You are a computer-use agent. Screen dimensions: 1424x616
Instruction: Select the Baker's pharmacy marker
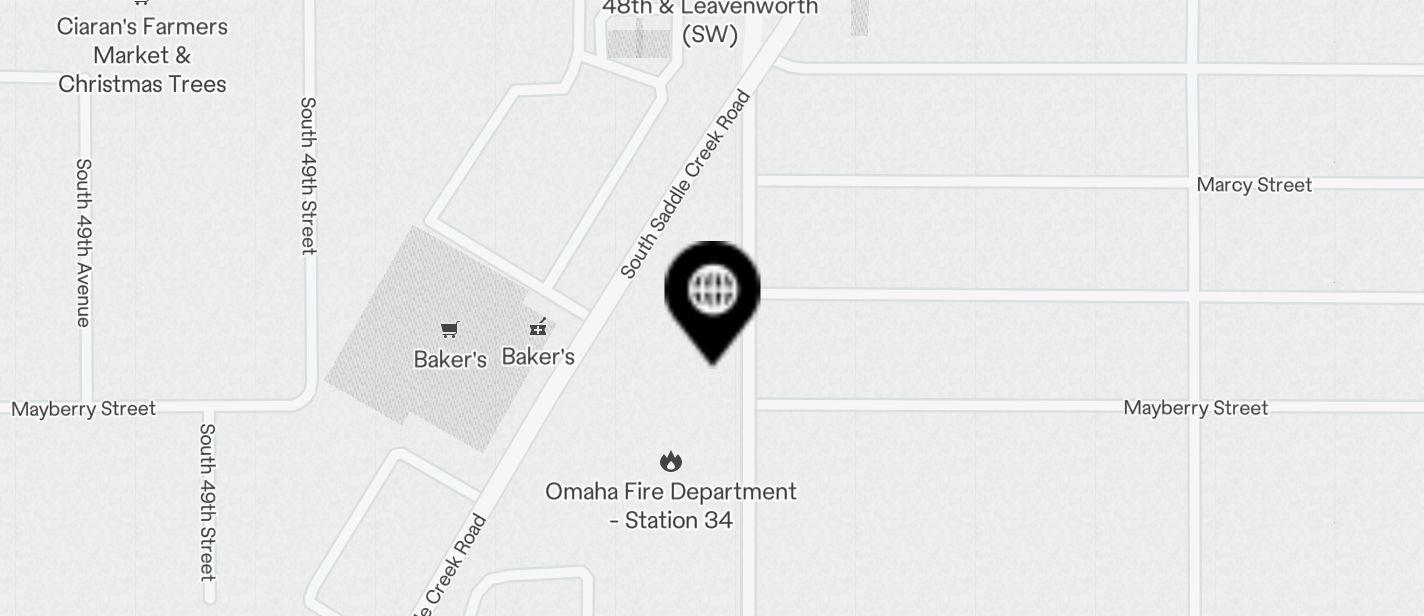538,327
